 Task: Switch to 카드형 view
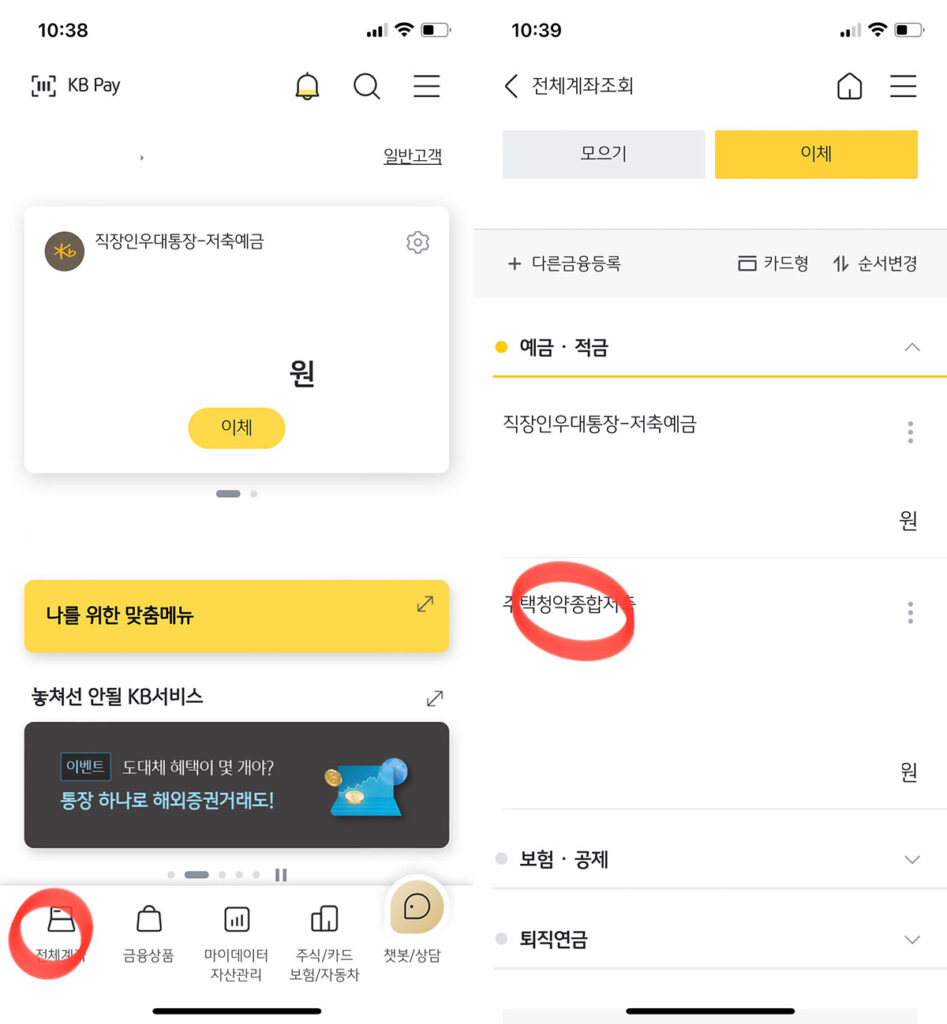click(x=773, y=264)
